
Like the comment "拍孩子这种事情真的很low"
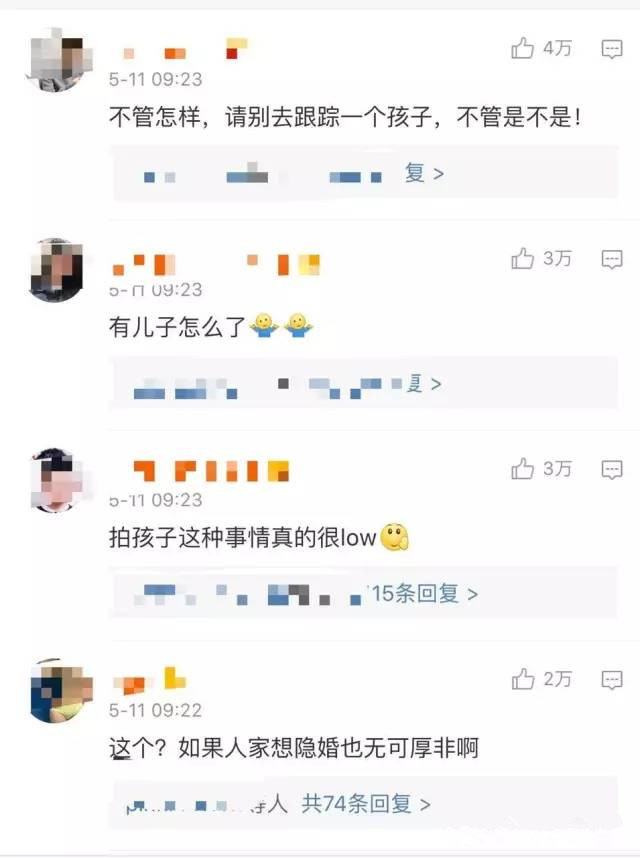pyautogui.click(x=523, y=468)
